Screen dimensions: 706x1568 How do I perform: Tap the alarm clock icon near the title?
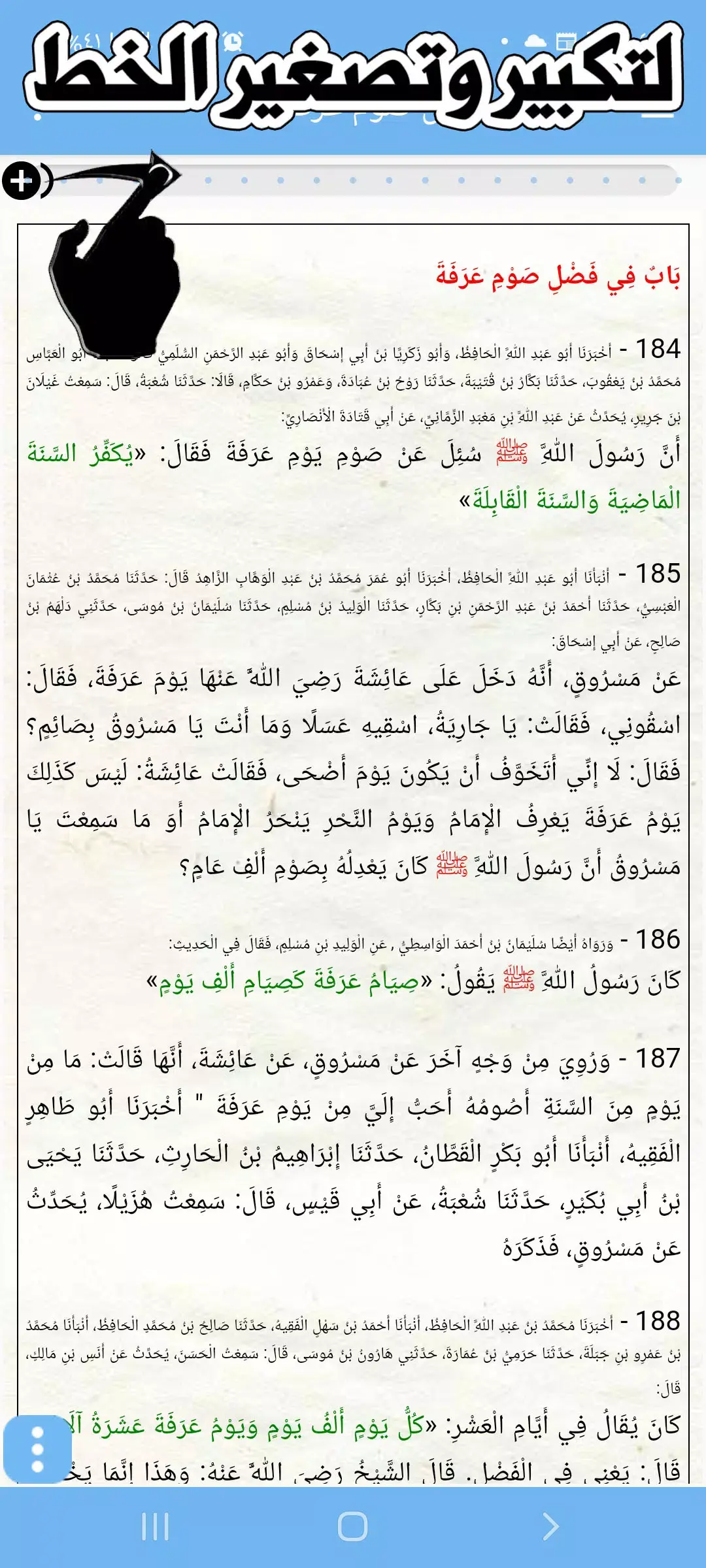point(233,42)
